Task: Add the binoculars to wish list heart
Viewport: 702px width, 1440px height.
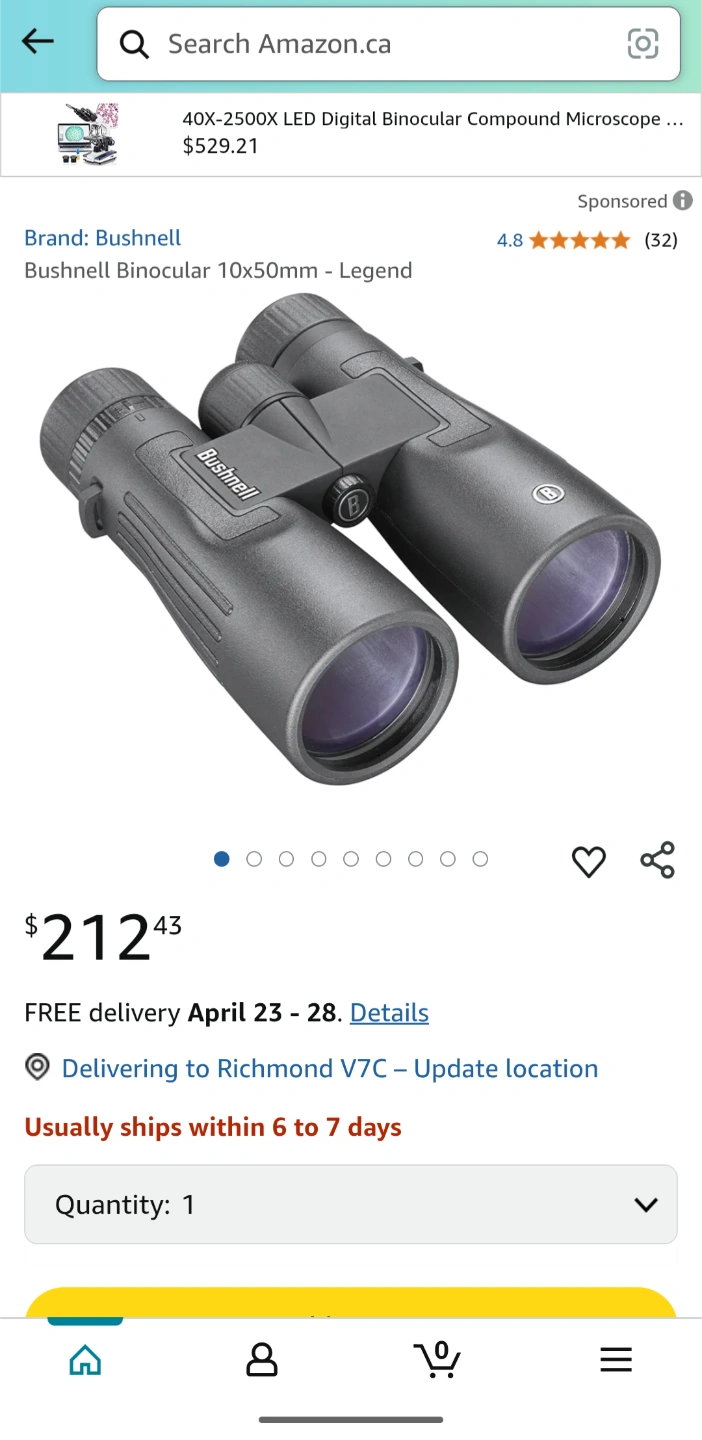Action: pyautogui.click(x=589, y=861)
